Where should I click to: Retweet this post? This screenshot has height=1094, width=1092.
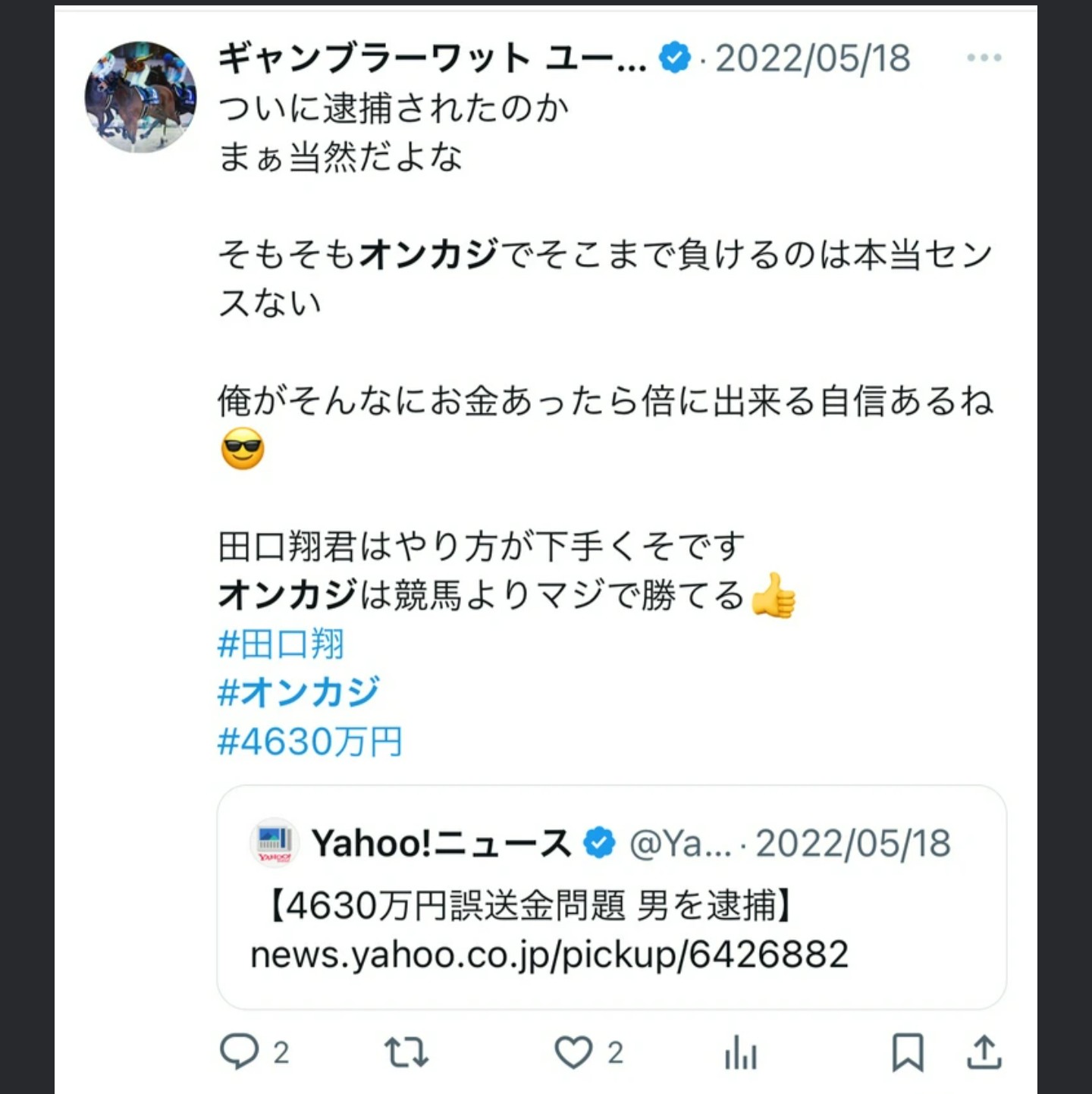pos(406,1052)
